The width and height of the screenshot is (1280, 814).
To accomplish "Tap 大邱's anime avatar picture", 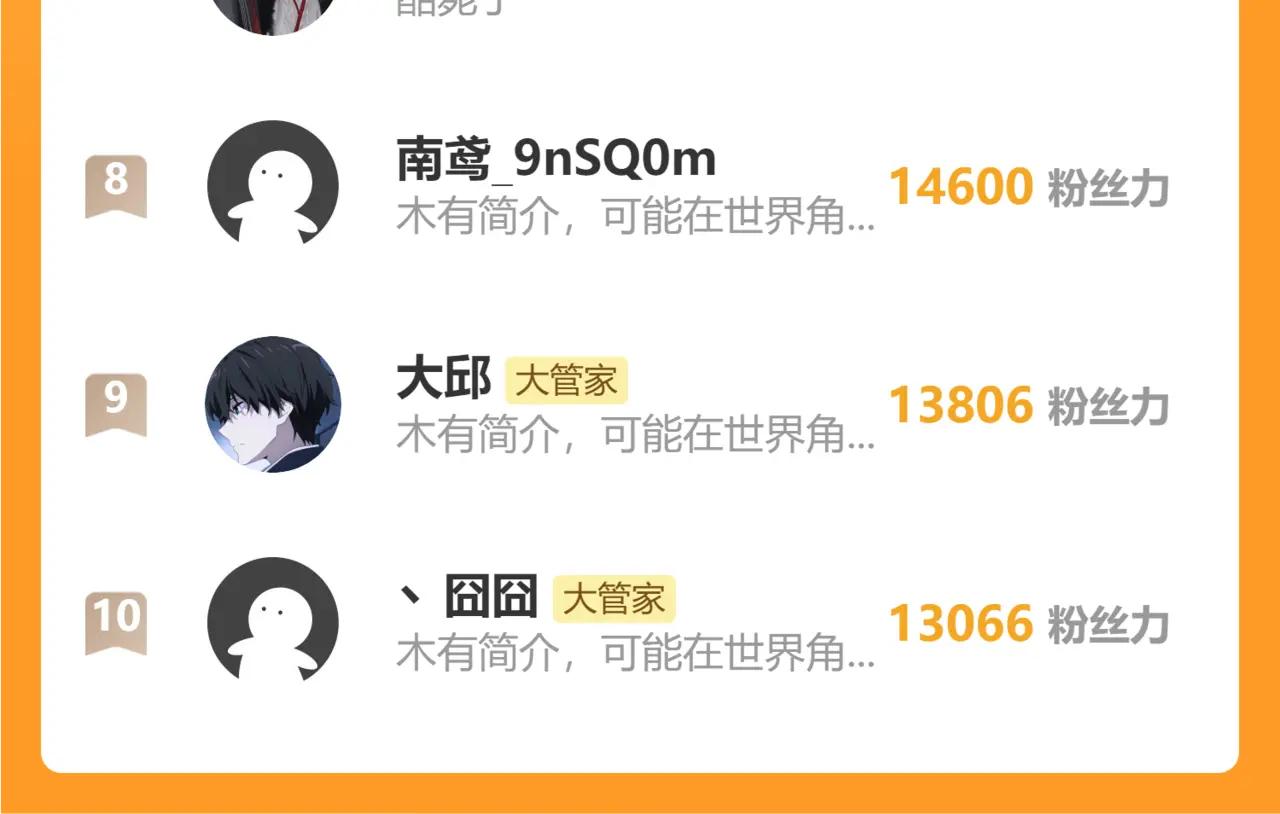I will 273,404.
